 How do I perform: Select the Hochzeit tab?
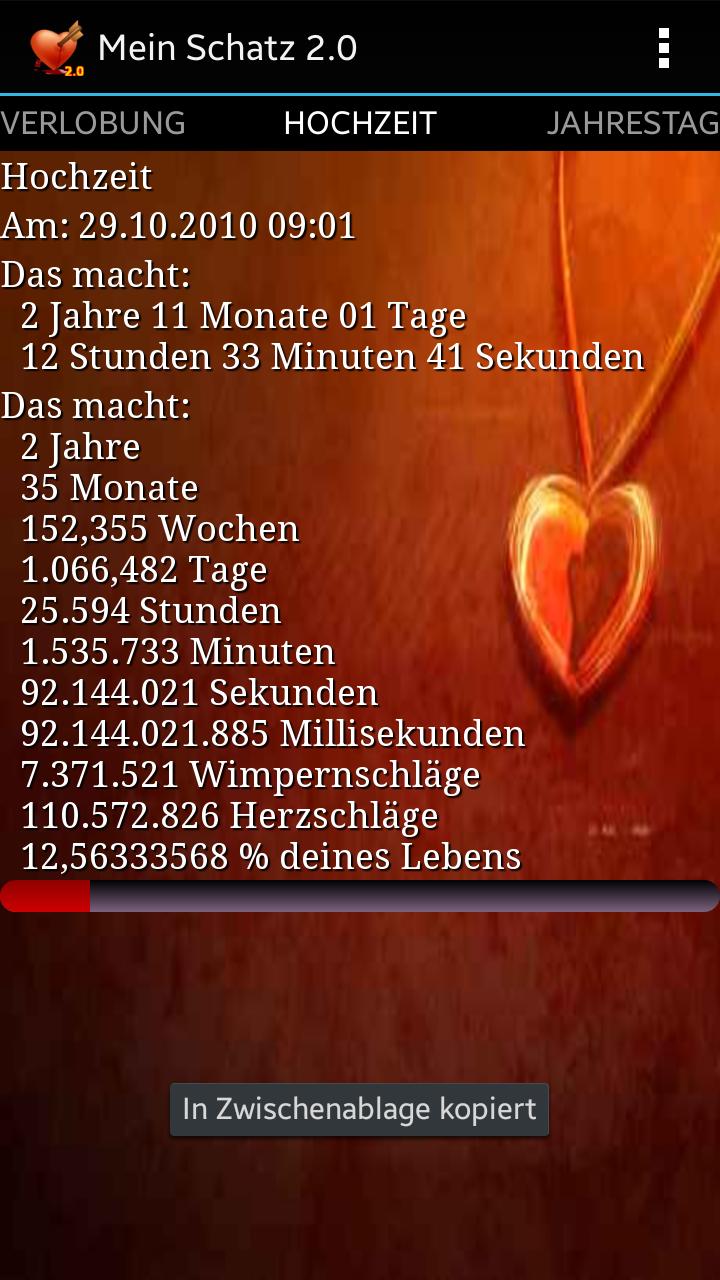click(360, 123)
